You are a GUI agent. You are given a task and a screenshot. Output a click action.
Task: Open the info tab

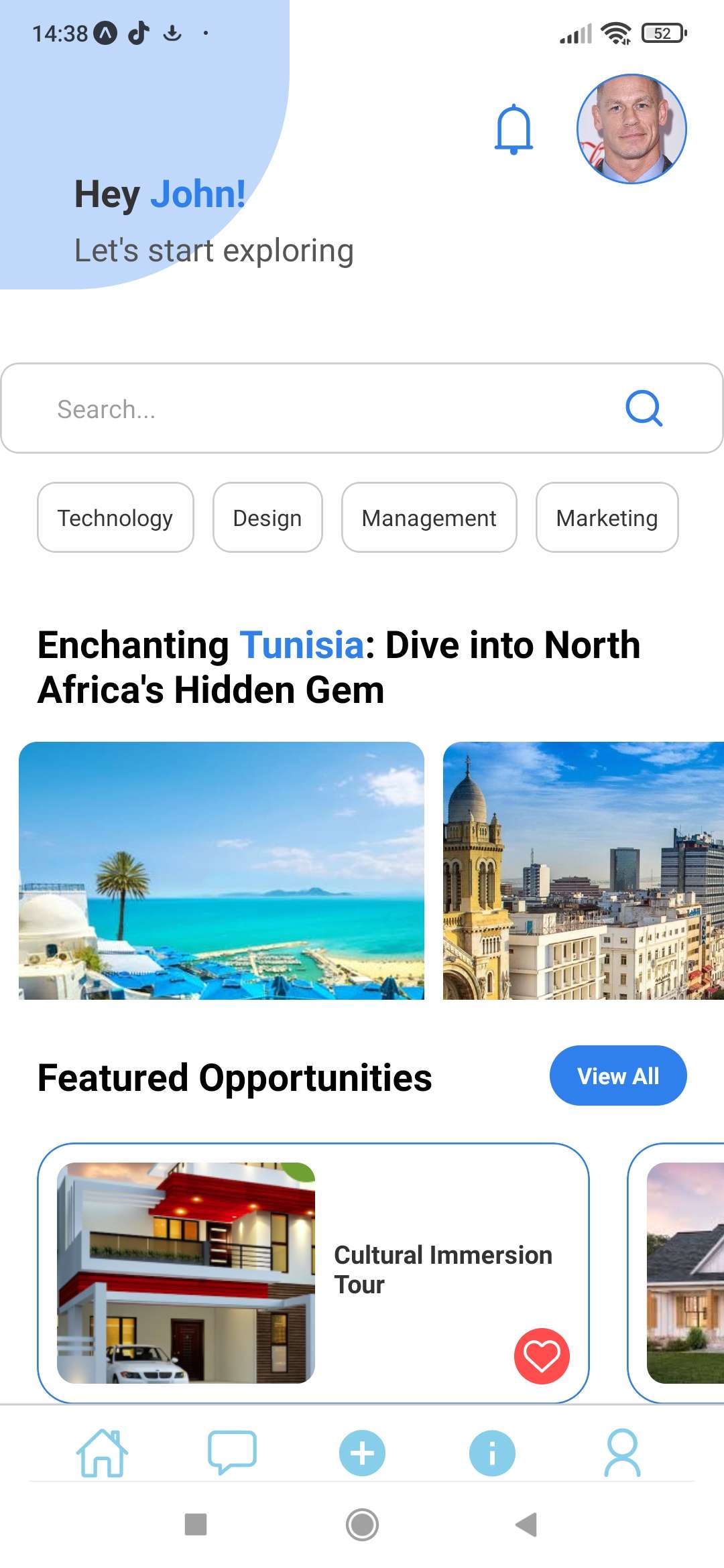pyautogui.click(x=492, y=1453)
